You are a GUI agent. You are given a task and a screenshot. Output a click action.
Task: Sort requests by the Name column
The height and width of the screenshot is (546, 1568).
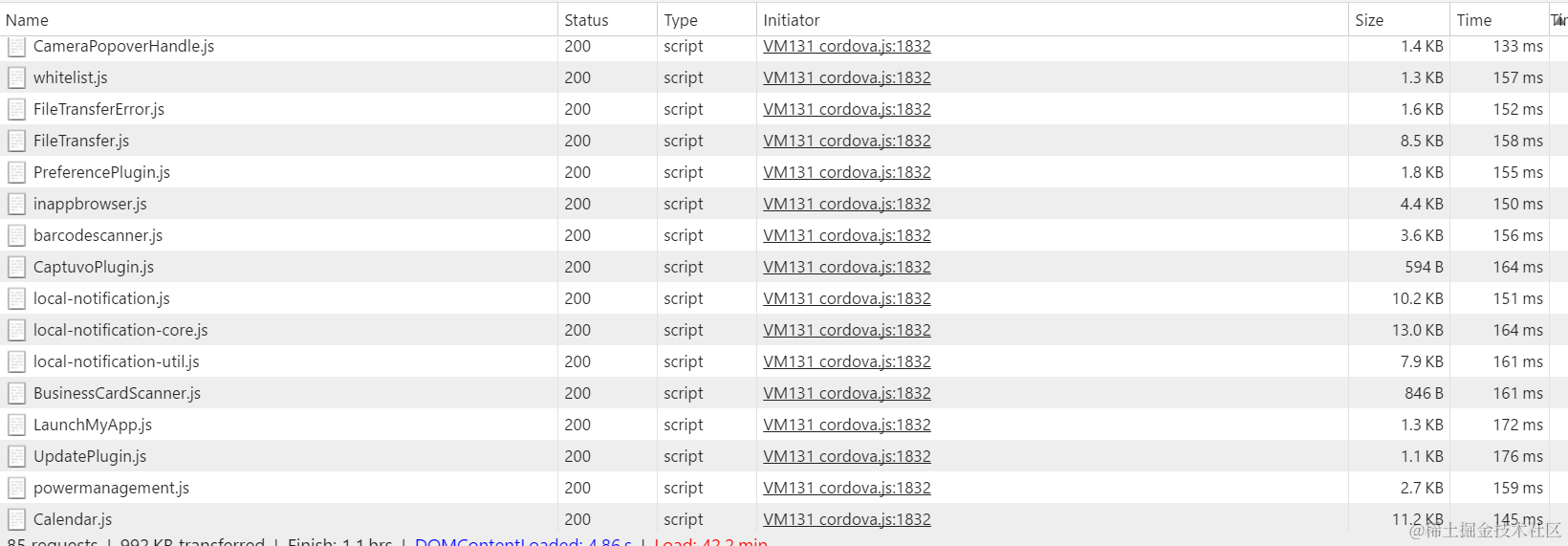27,20
